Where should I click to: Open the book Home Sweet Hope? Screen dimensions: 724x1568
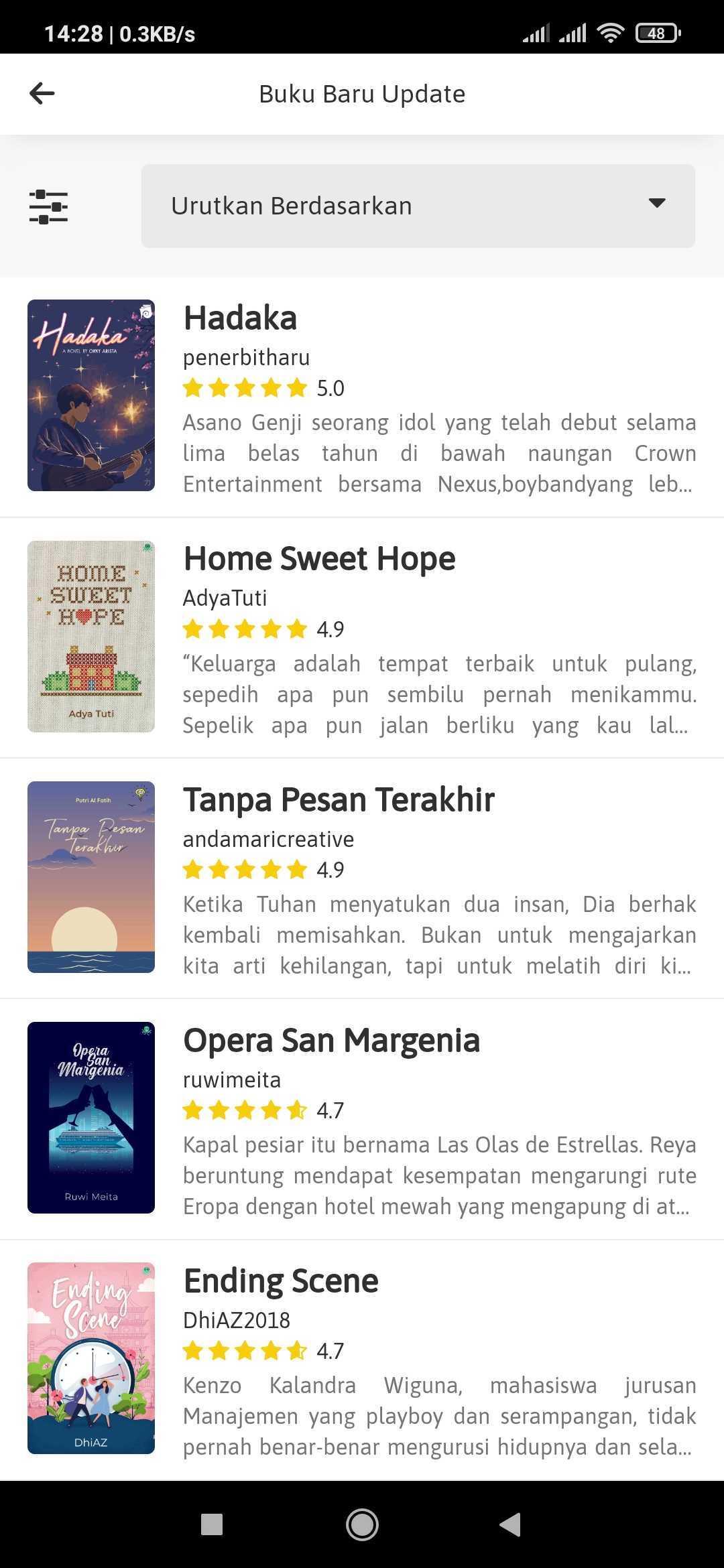[x=319, y=558]
